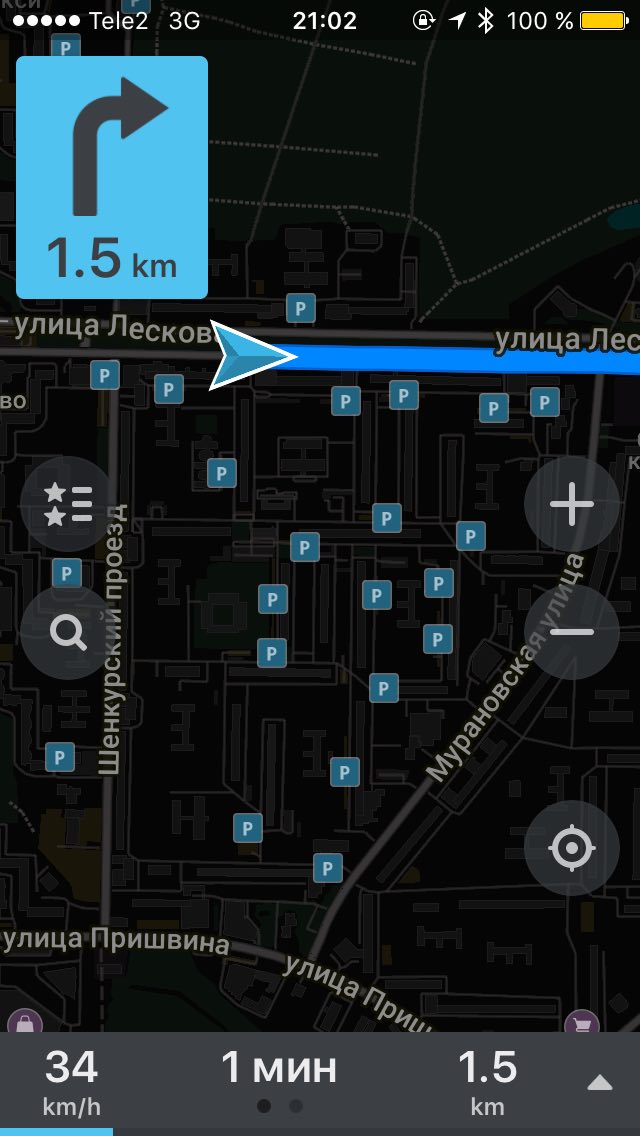Open map search with the magnifier
640x1136 pixels.
click(67, 632)
